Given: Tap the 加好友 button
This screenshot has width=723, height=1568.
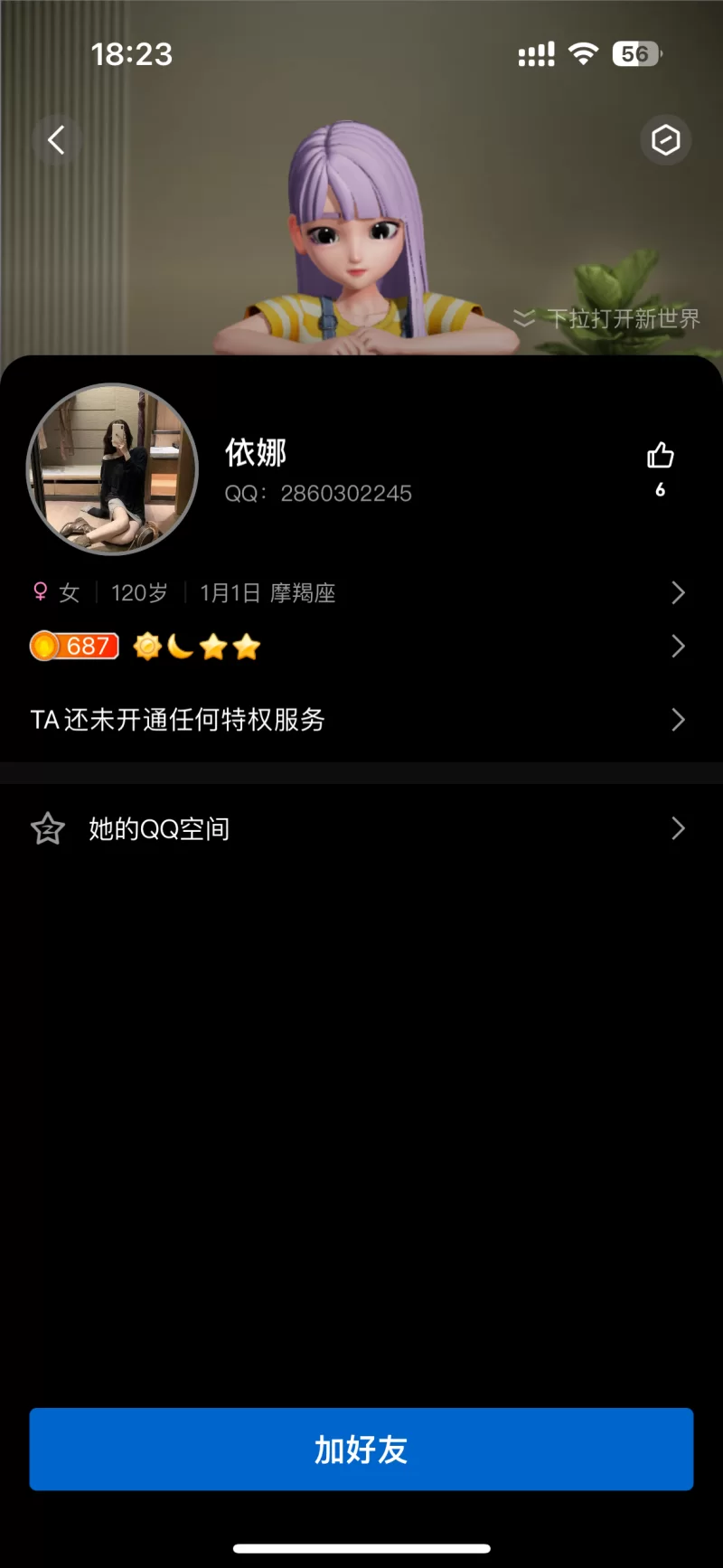Looking at the screenshot, I should point(361,1449).
